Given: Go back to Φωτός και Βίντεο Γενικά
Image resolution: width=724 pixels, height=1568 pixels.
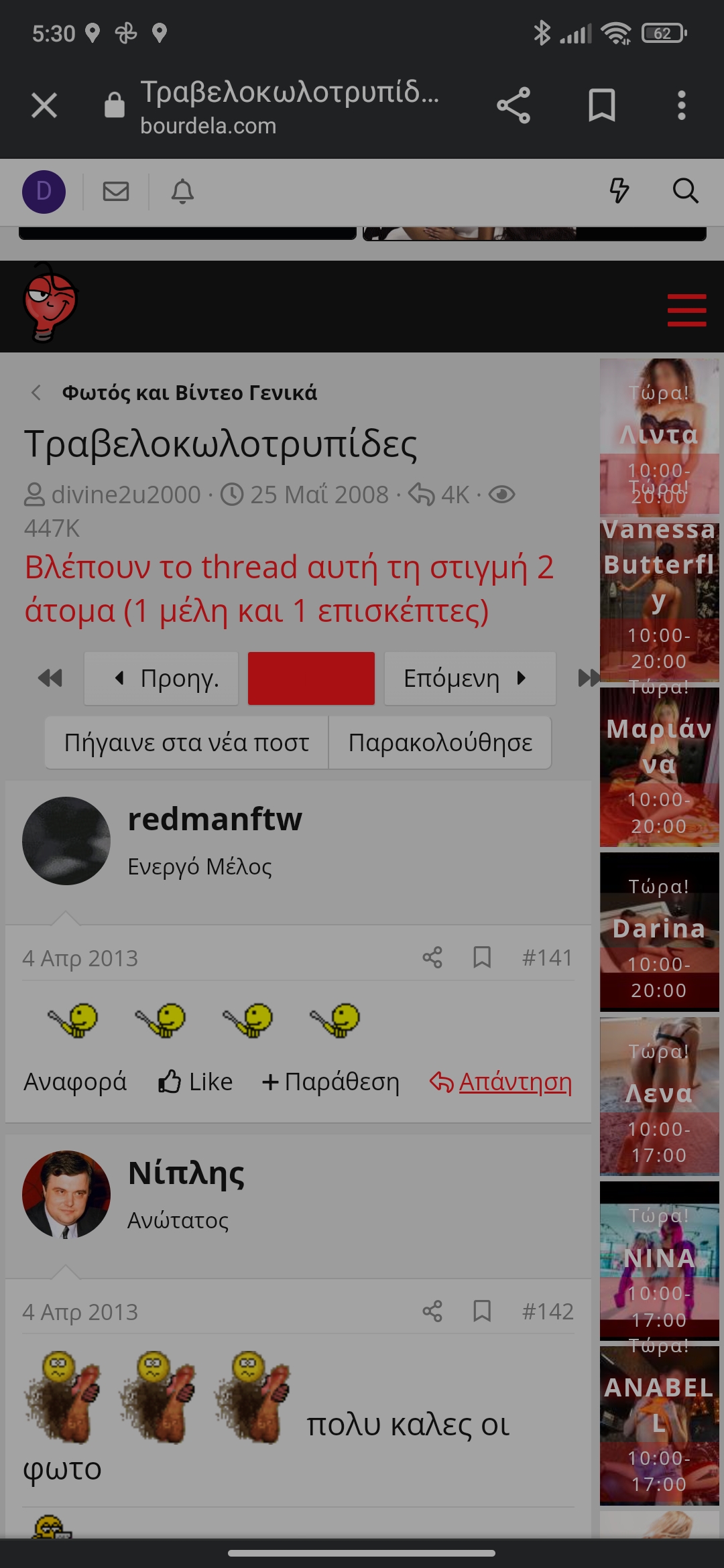Looking at the screenshot, I should click(189, 393).
